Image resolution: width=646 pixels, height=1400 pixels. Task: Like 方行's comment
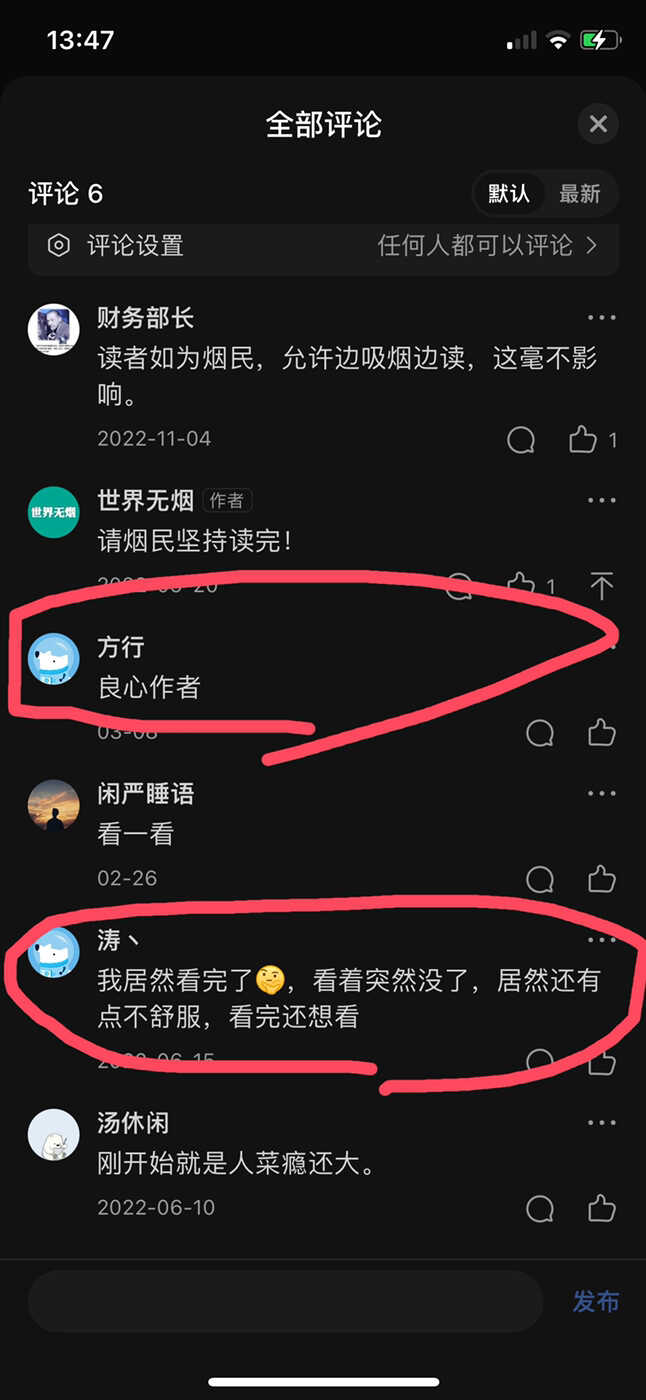(x=601, y=733)
